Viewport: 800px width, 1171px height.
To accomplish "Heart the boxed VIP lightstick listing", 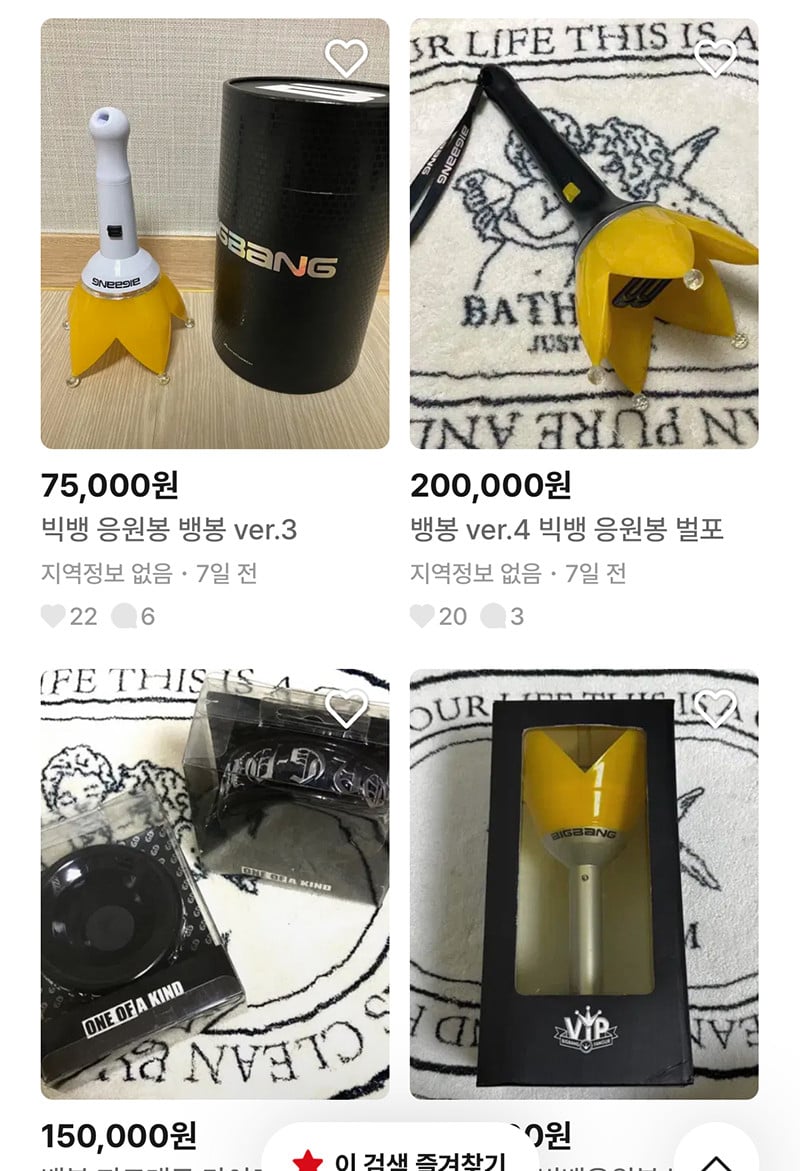I will [x=715, y=708].
